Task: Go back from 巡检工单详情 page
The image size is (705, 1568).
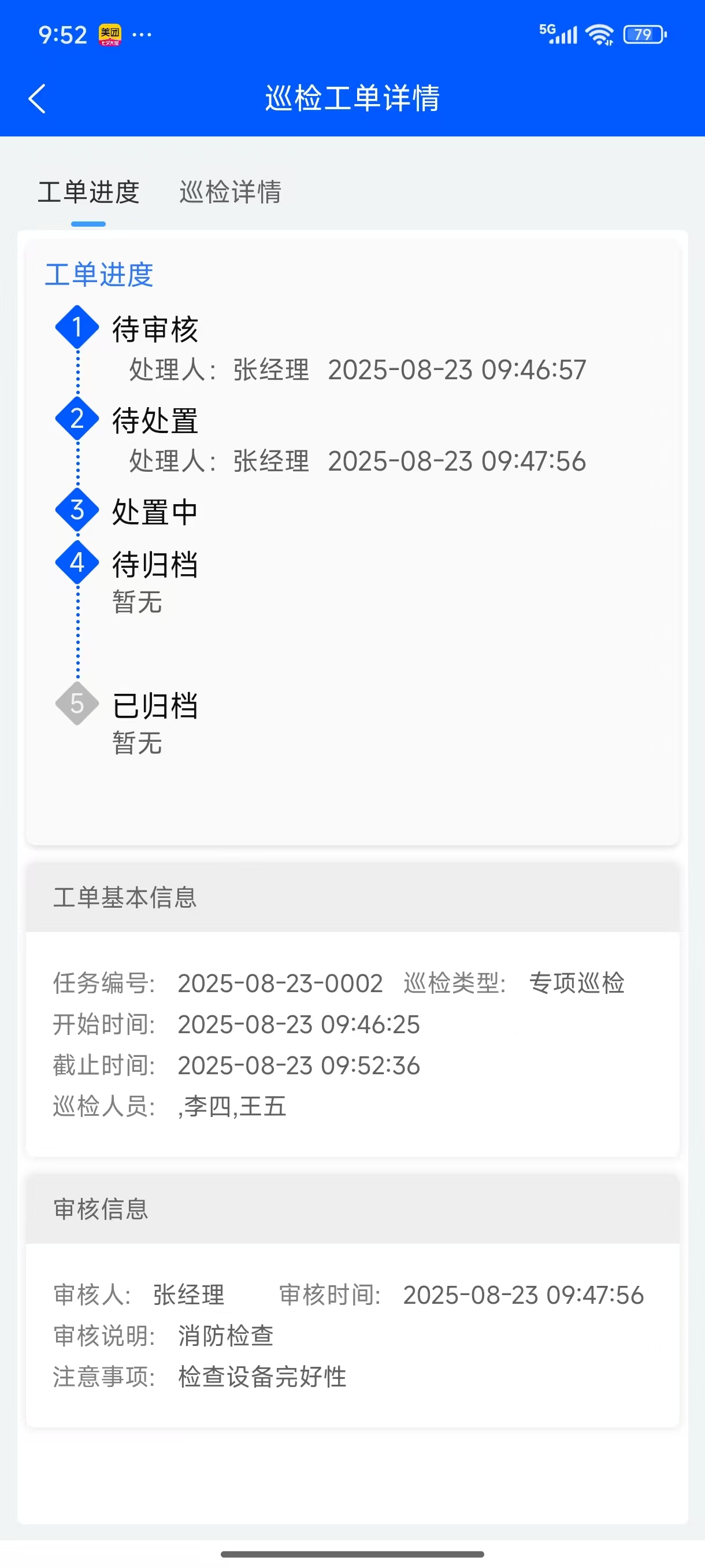Action: click(x=37, y=99)
